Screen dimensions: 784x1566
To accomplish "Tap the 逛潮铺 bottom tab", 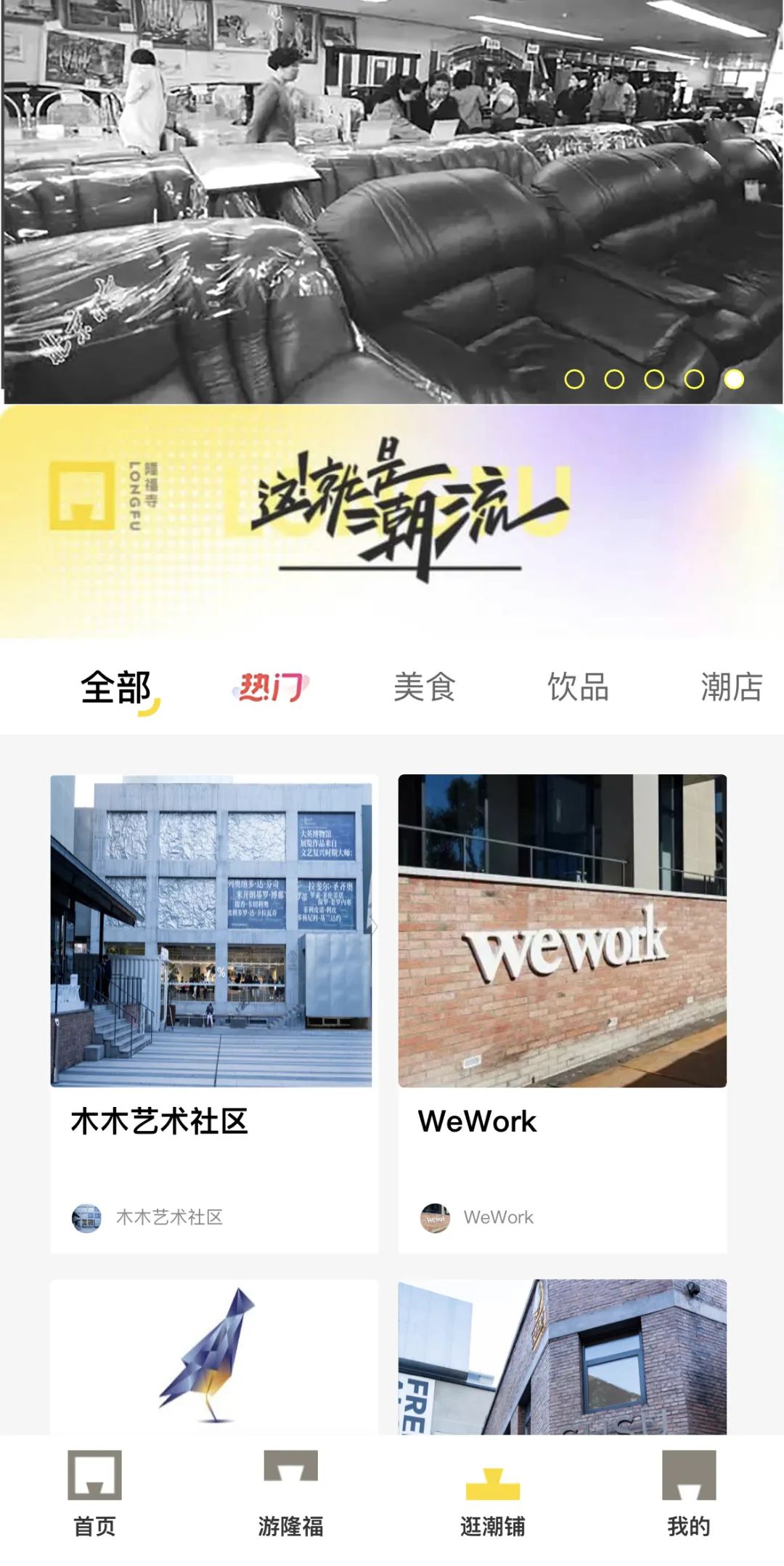I will 492,1495.
